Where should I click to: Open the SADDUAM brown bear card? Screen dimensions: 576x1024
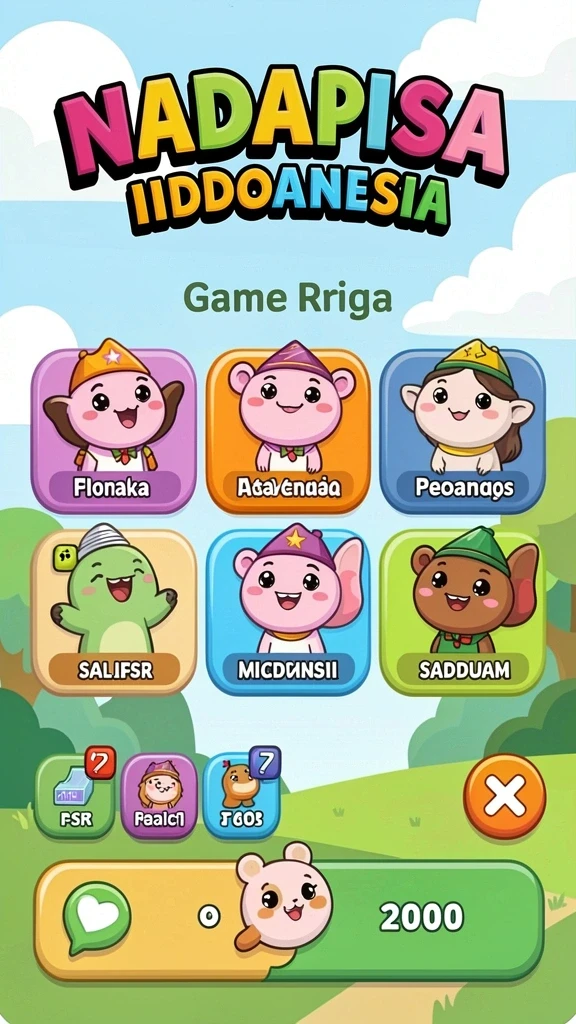(462, 612)
